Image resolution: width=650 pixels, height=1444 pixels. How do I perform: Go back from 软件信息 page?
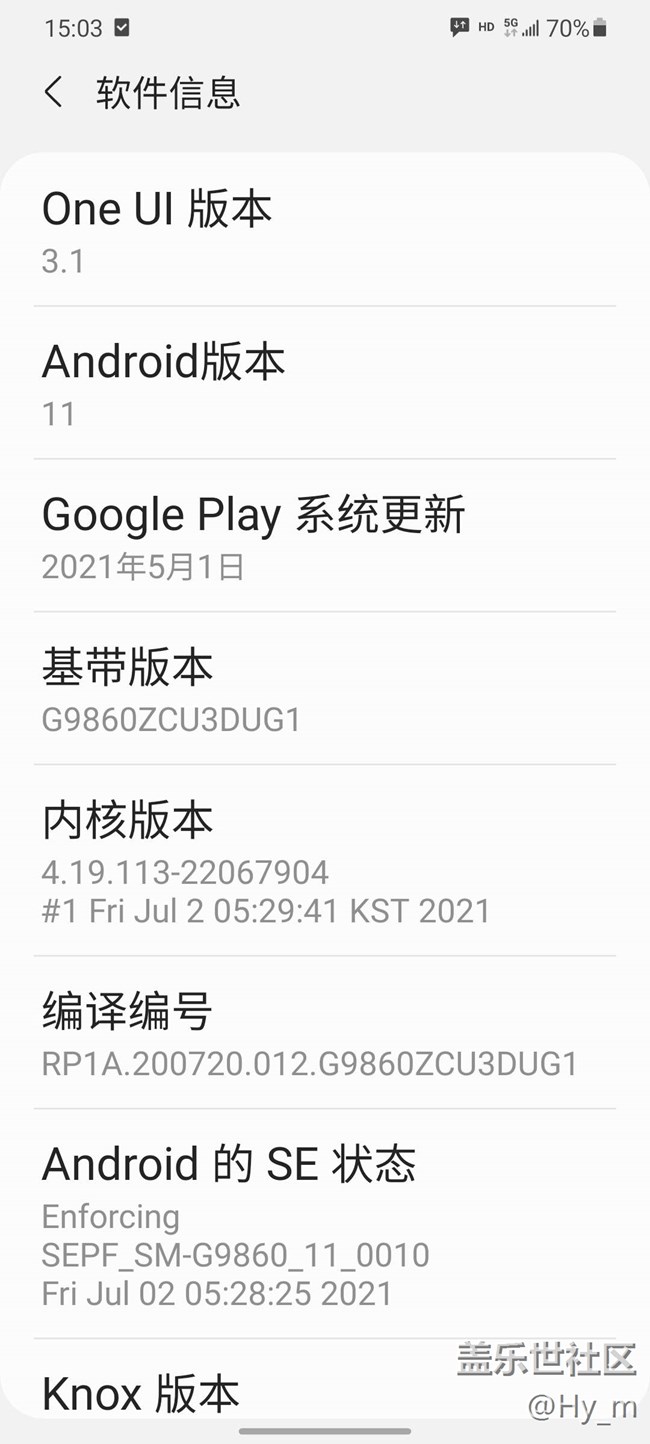tap(54, 93)
